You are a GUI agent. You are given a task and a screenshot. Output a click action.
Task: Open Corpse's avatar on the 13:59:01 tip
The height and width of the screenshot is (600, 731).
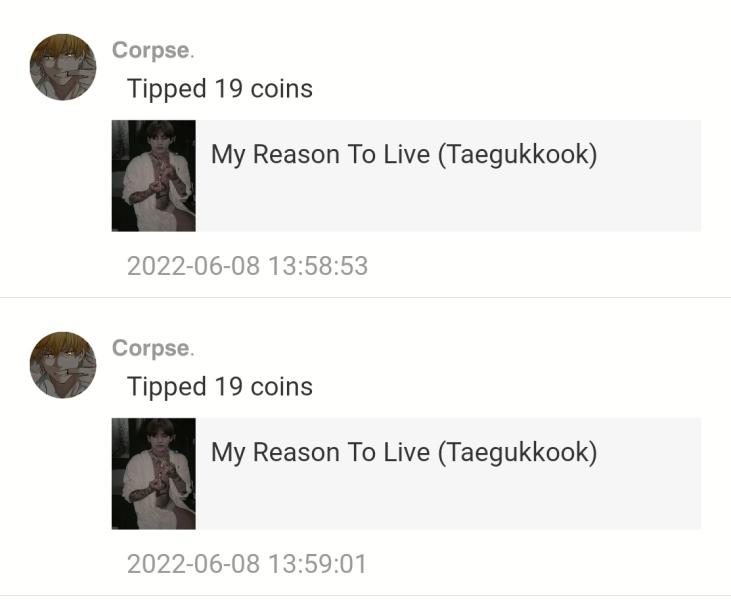[63, 365]
